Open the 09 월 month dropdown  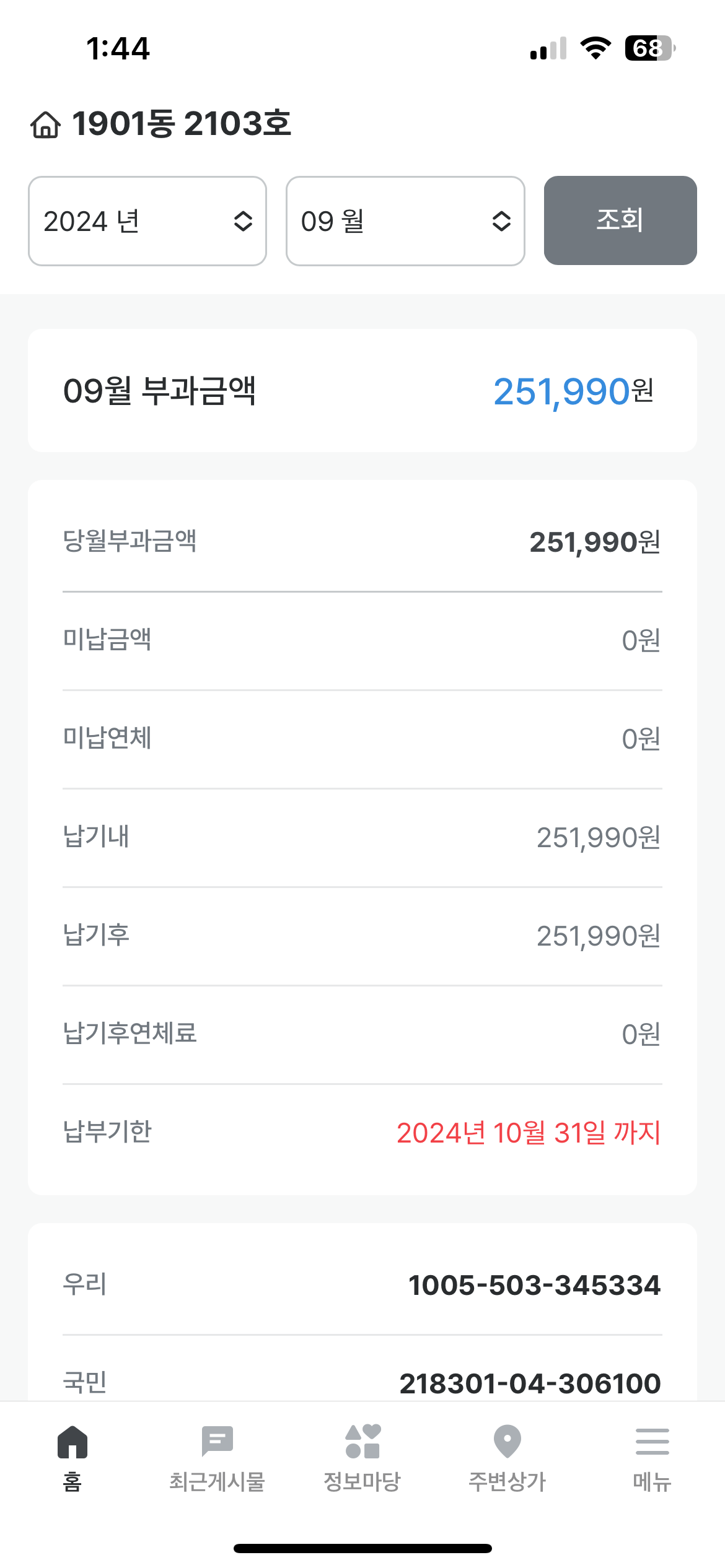(405, 221)
